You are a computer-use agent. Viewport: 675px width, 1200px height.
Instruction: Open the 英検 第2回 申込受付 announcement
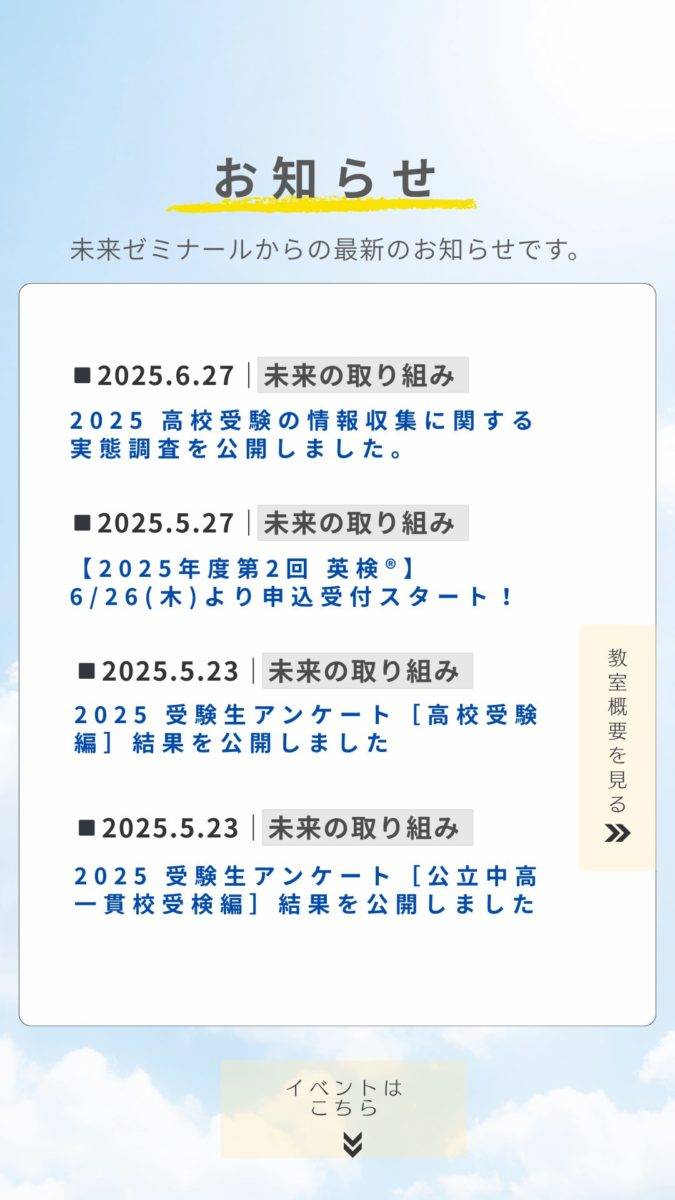(295, 582)
